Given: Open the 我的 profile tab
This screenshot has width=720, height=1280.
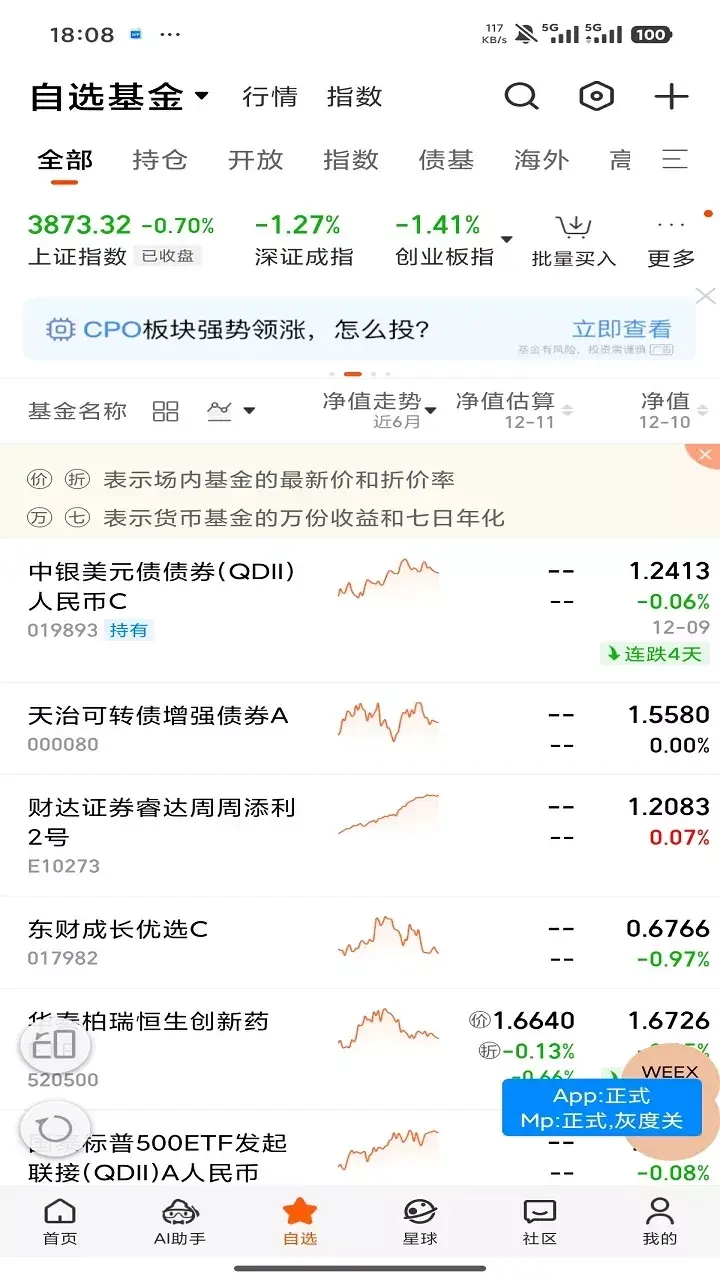Looking at the screenshot, I should click(659, 1222).
